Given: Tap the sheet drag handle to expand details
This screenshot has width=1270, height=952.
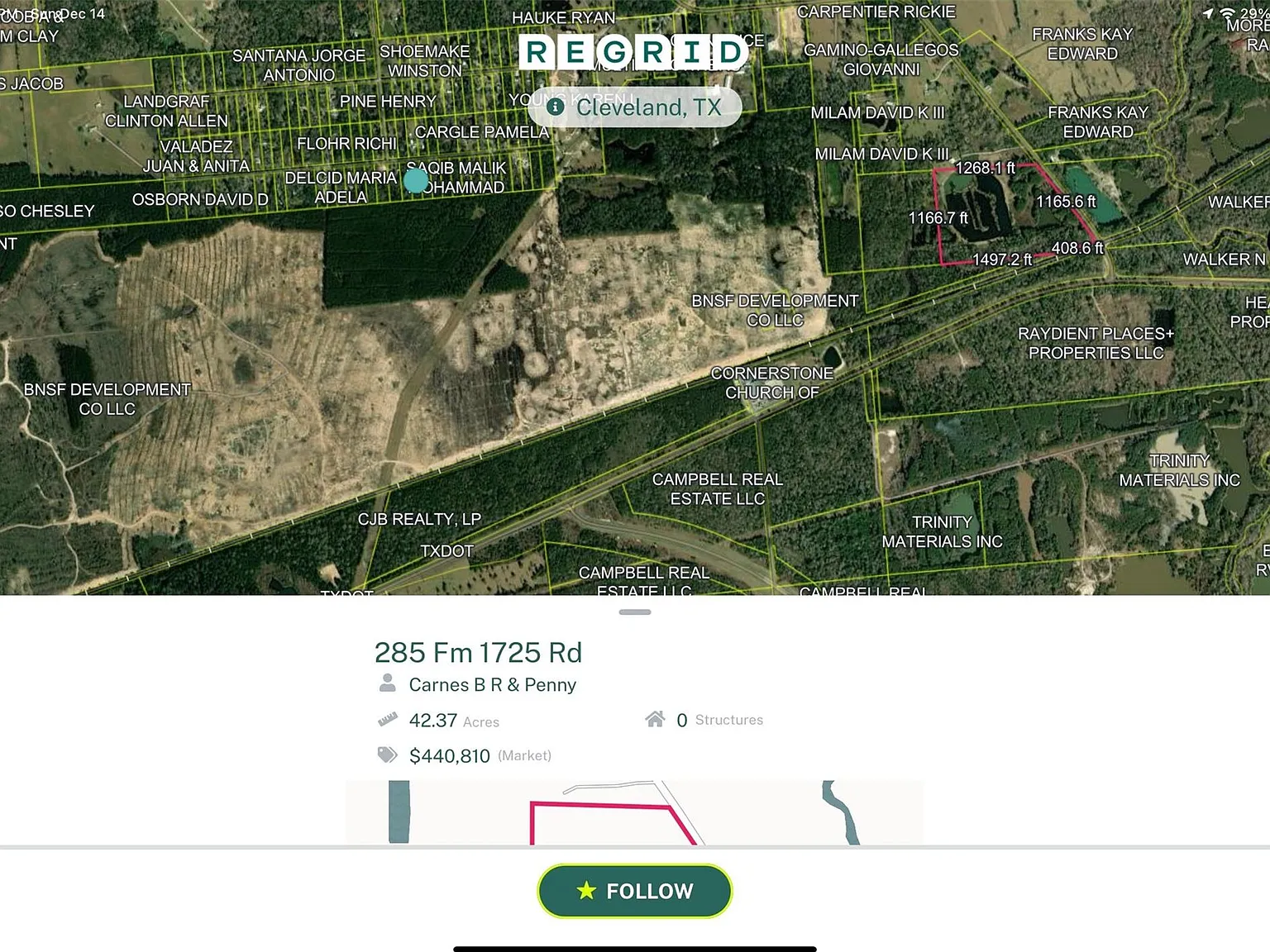Looking at the screenshot, I should coord(634,612).
